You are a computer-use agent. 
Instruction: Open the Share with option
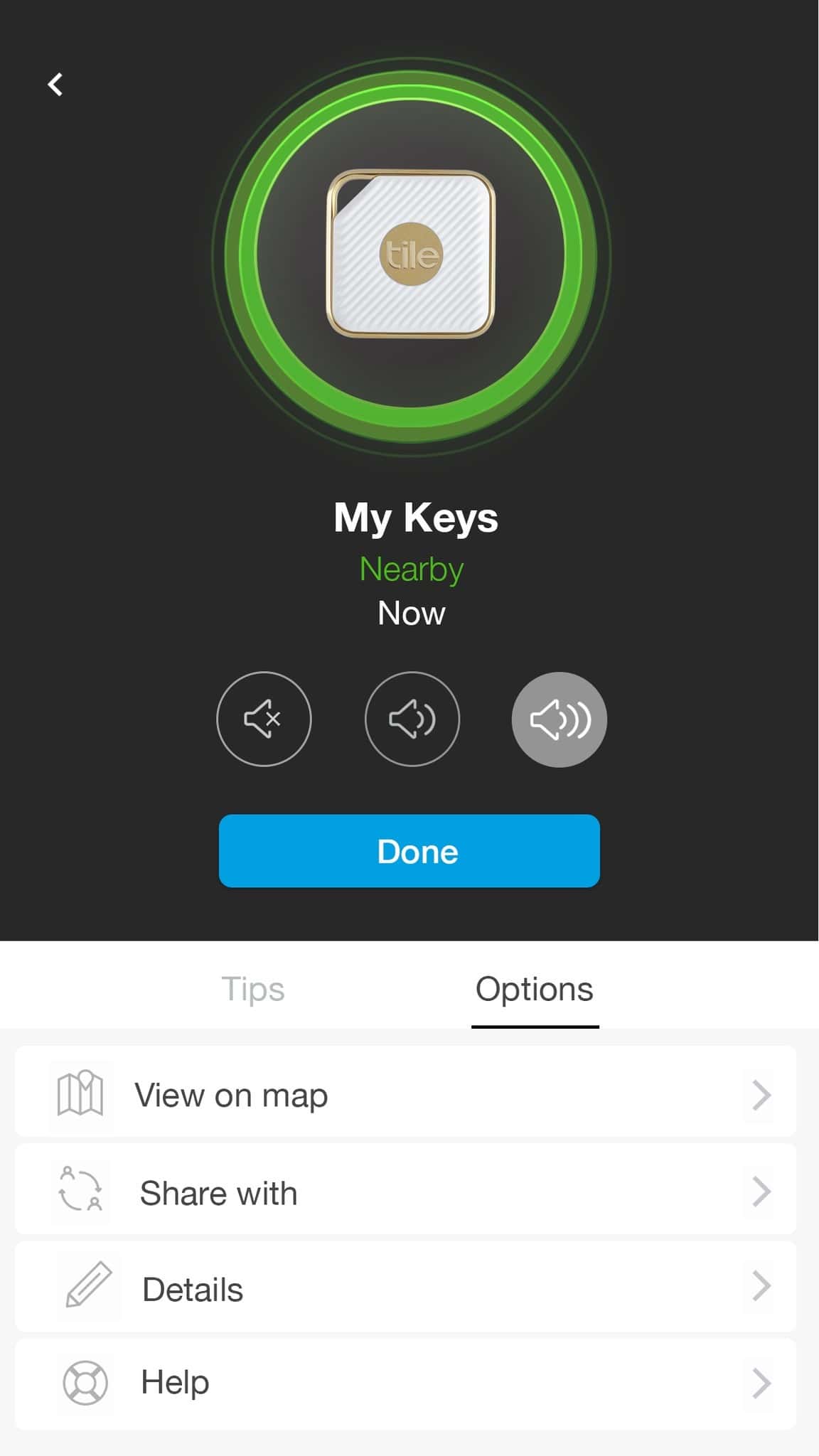click(405, 1192)
